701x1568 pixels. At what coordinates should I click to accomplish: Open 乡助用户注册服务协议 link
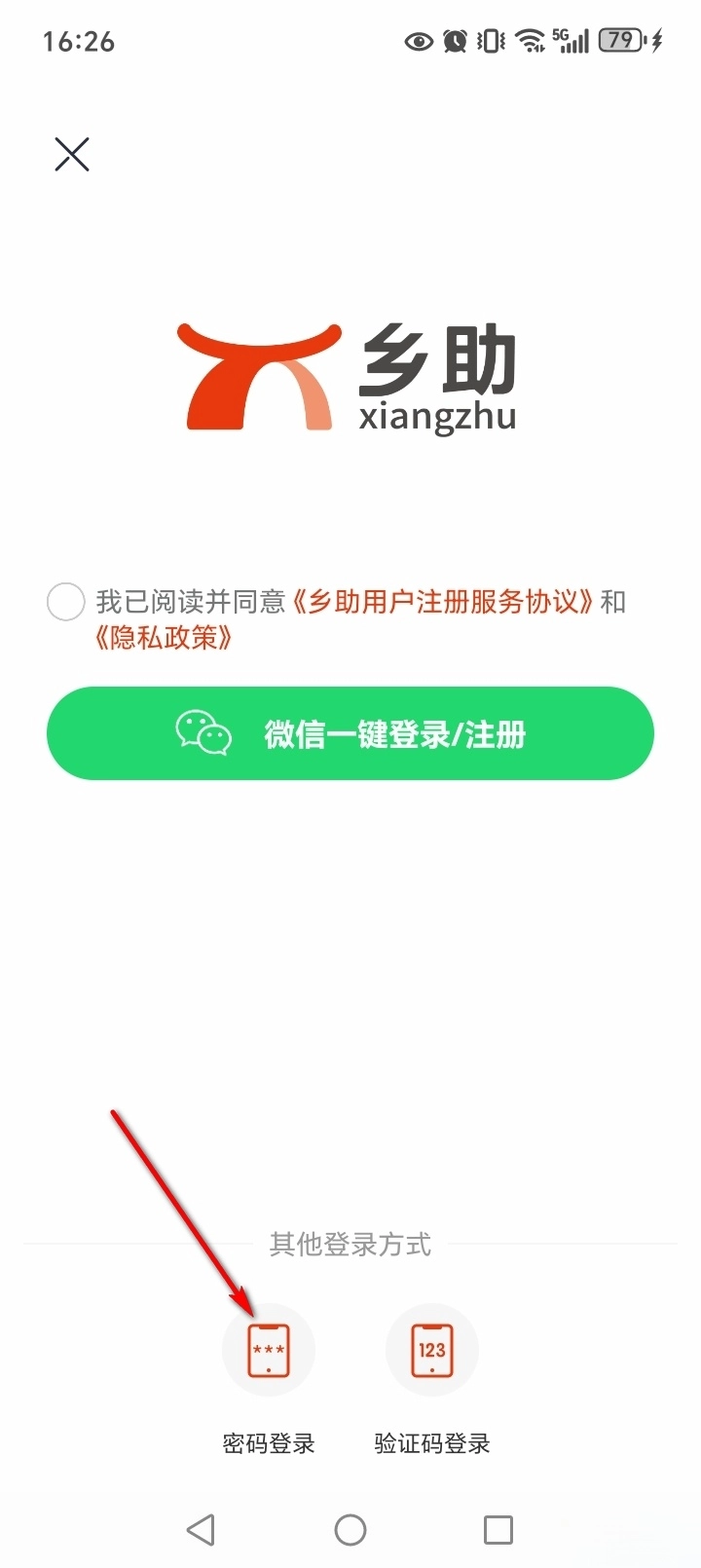click(x=443, y=602)
